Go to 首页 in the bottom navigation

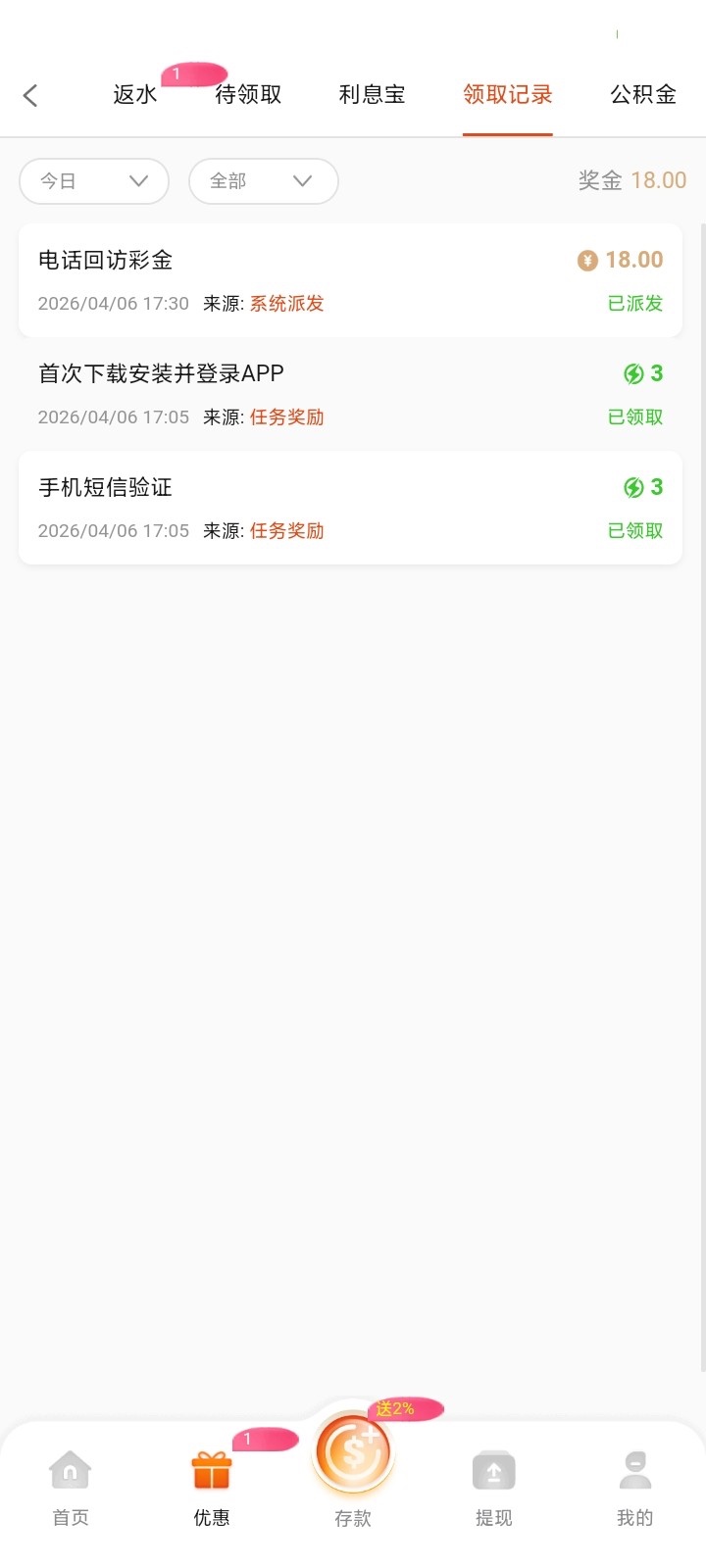[71, 1488]
